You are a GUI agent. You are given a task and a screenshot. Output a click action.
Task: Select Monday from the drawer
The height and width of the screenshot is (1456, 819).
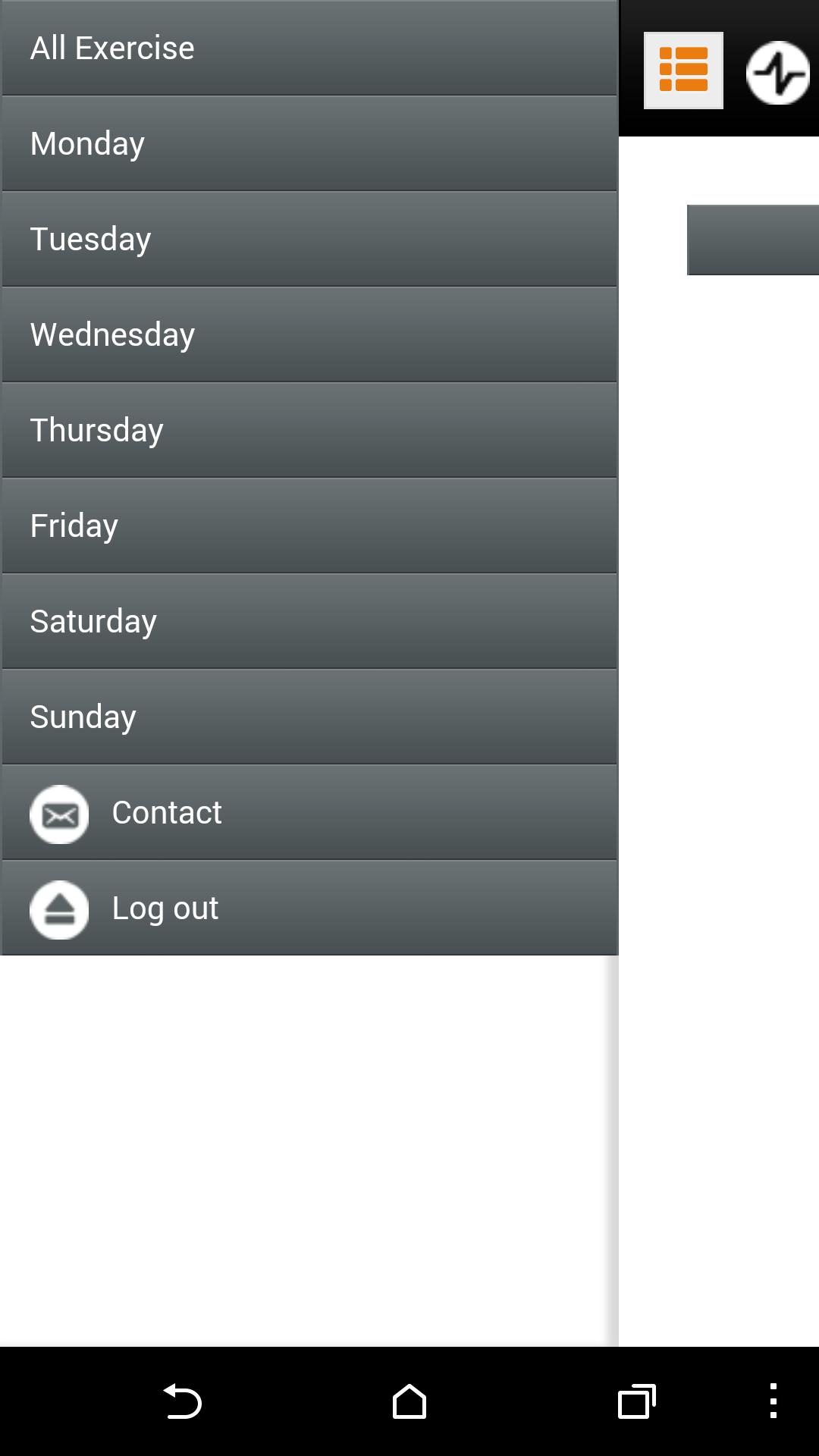[x=309, y=143]
